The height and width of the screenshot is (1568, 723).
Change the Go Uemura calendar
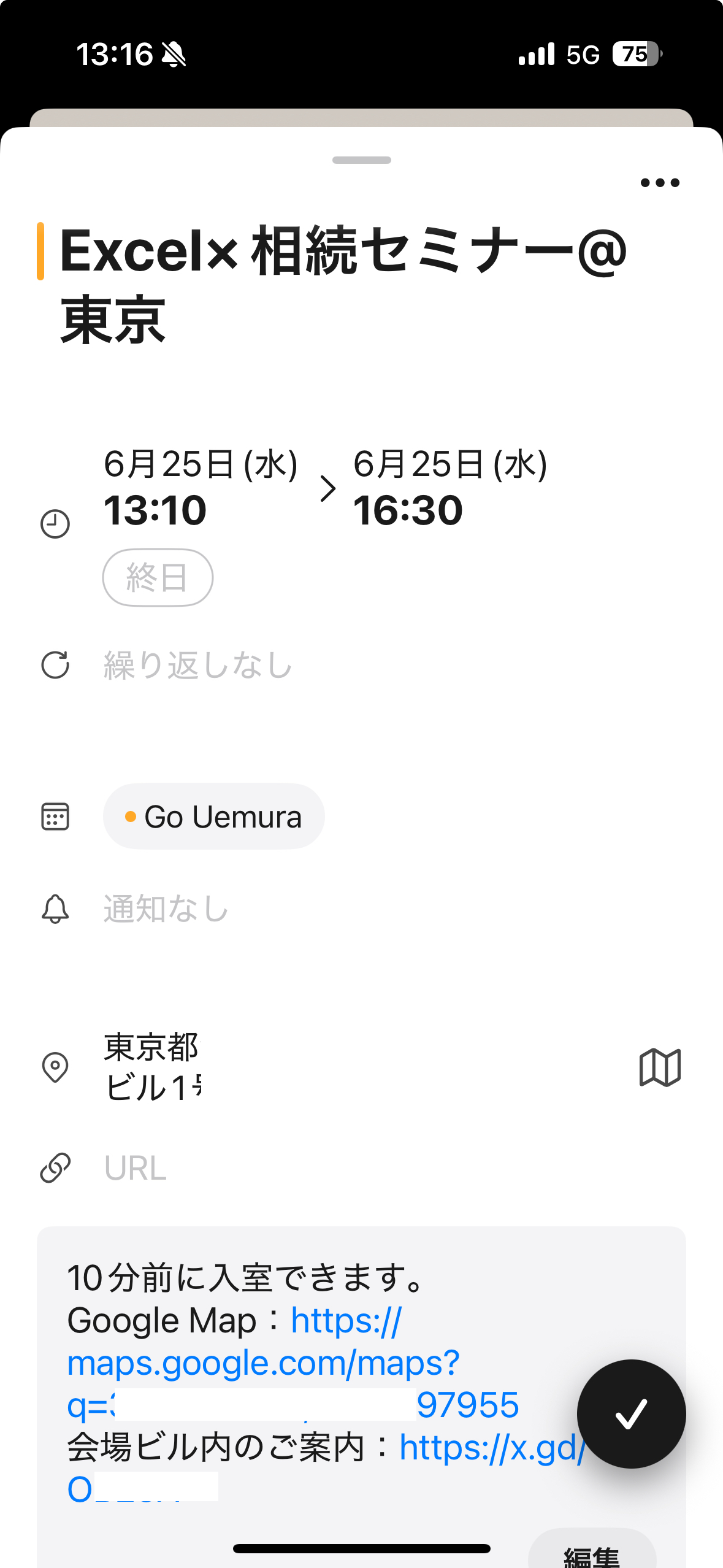[x=213, y=817]
